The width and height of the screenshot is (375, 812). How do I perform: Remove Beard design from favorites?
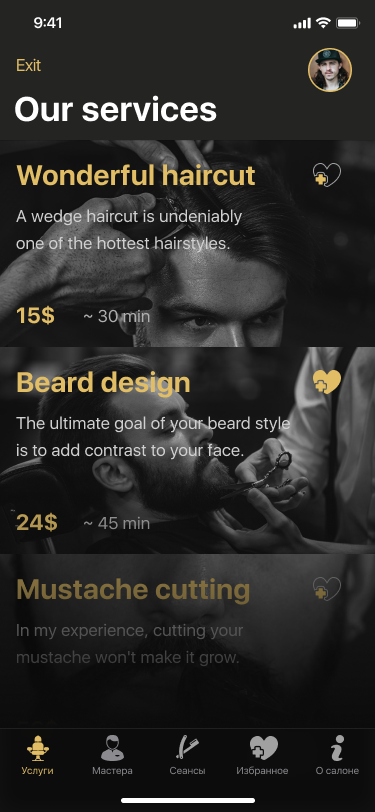point(327,382)
